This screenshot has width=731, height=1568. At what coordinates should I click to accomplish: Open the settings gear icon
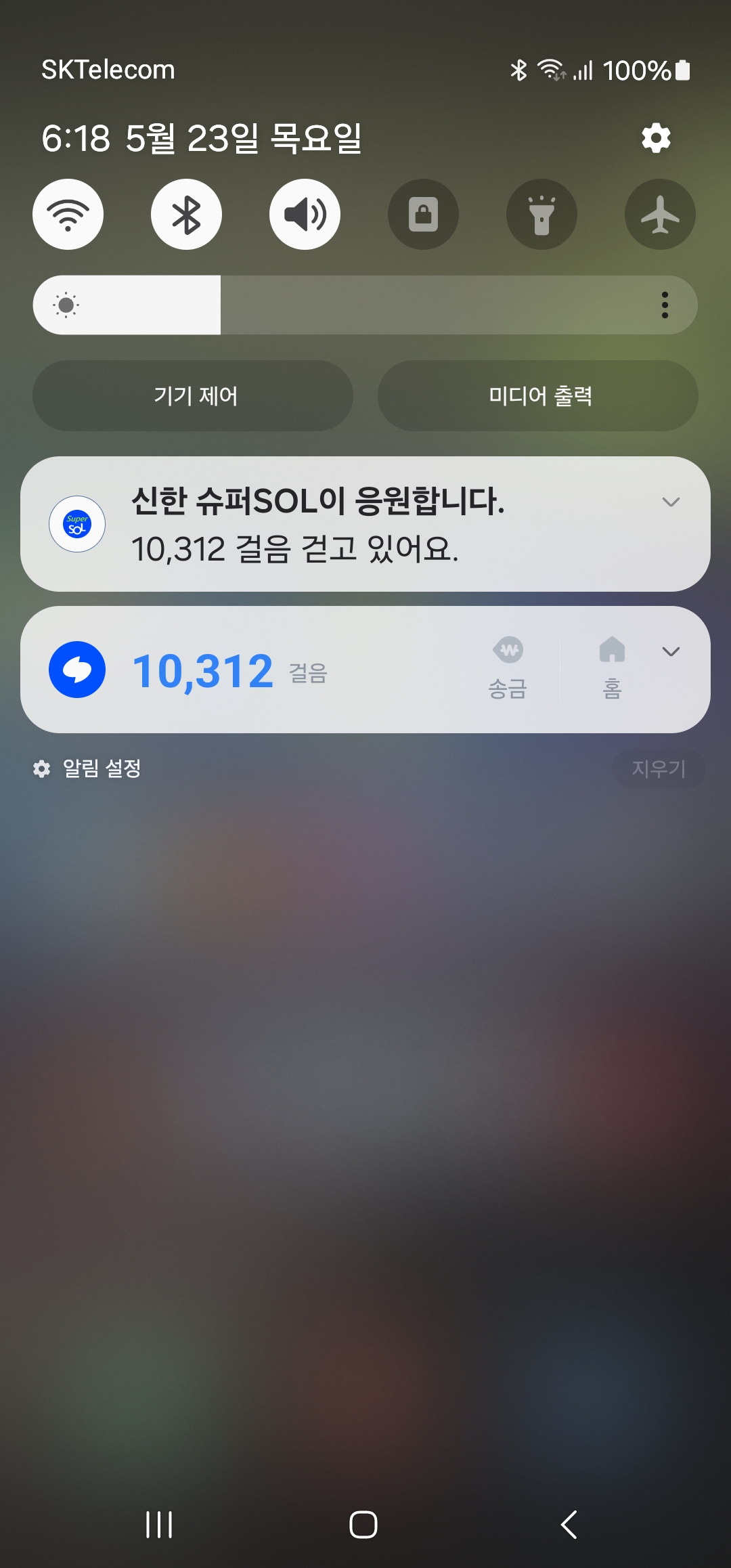(656, 138)
